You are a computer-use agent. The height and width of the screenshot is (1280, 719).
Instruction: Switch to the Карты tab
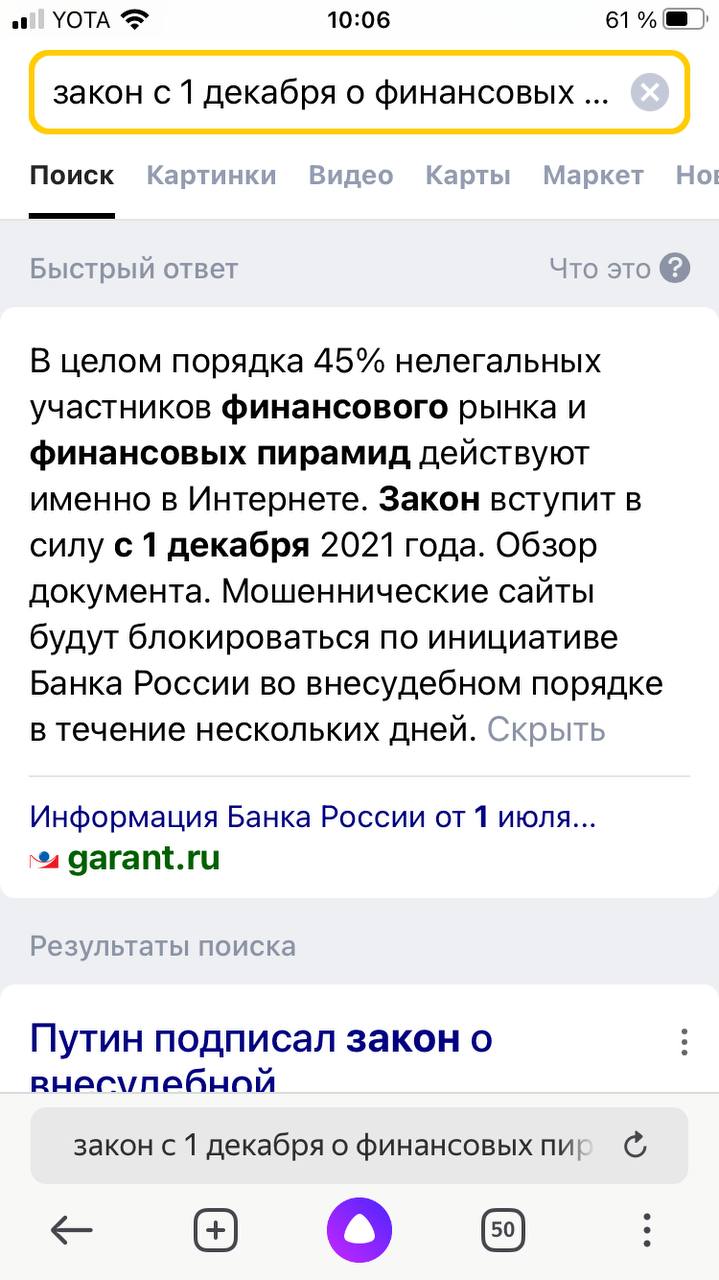pyautogui.click(x=467, y=176)
